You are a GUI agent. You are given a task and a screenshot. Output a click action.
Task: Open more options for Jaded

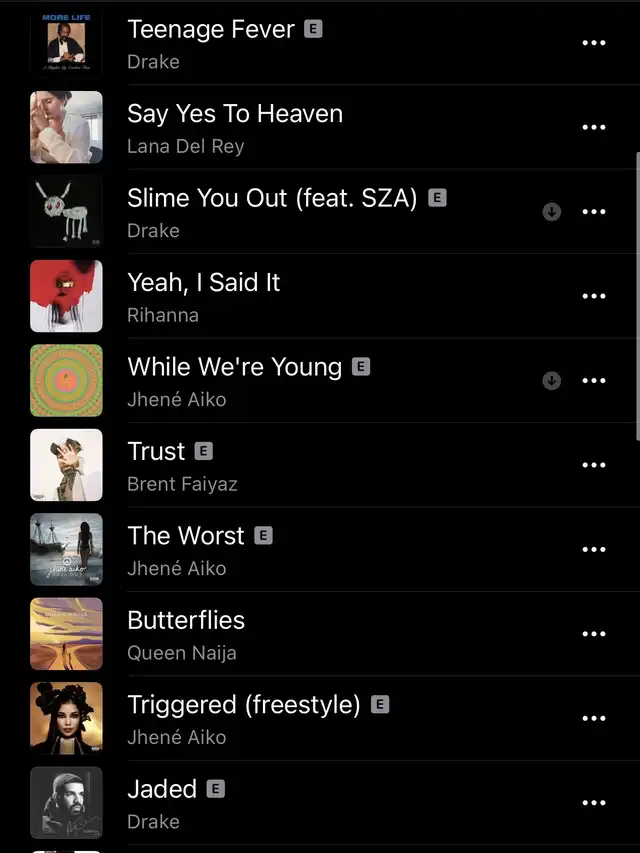pos(594,803)
